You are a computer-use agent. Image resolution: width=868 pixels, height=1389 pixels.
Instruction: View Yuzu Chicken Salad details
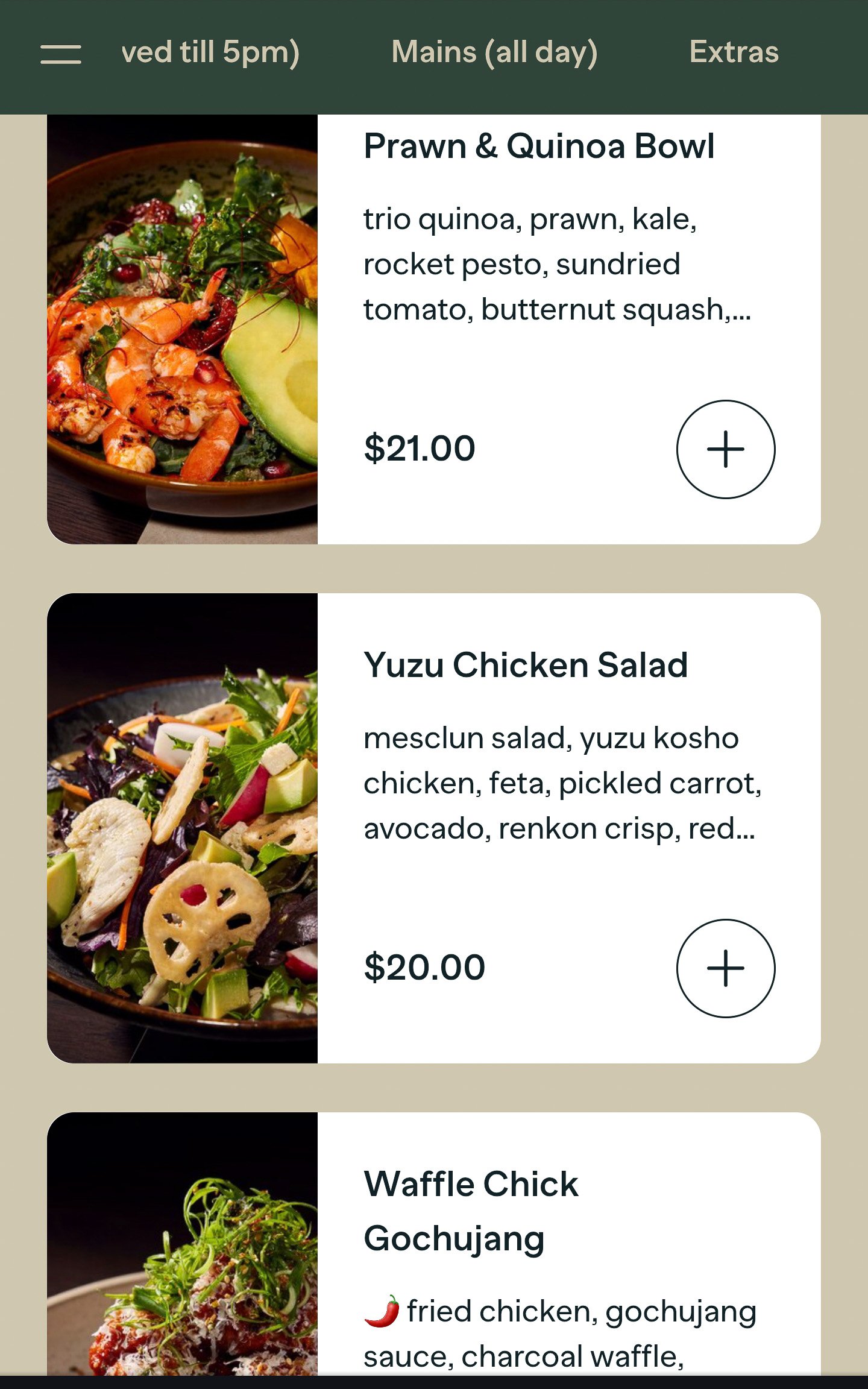coord(526,666)
